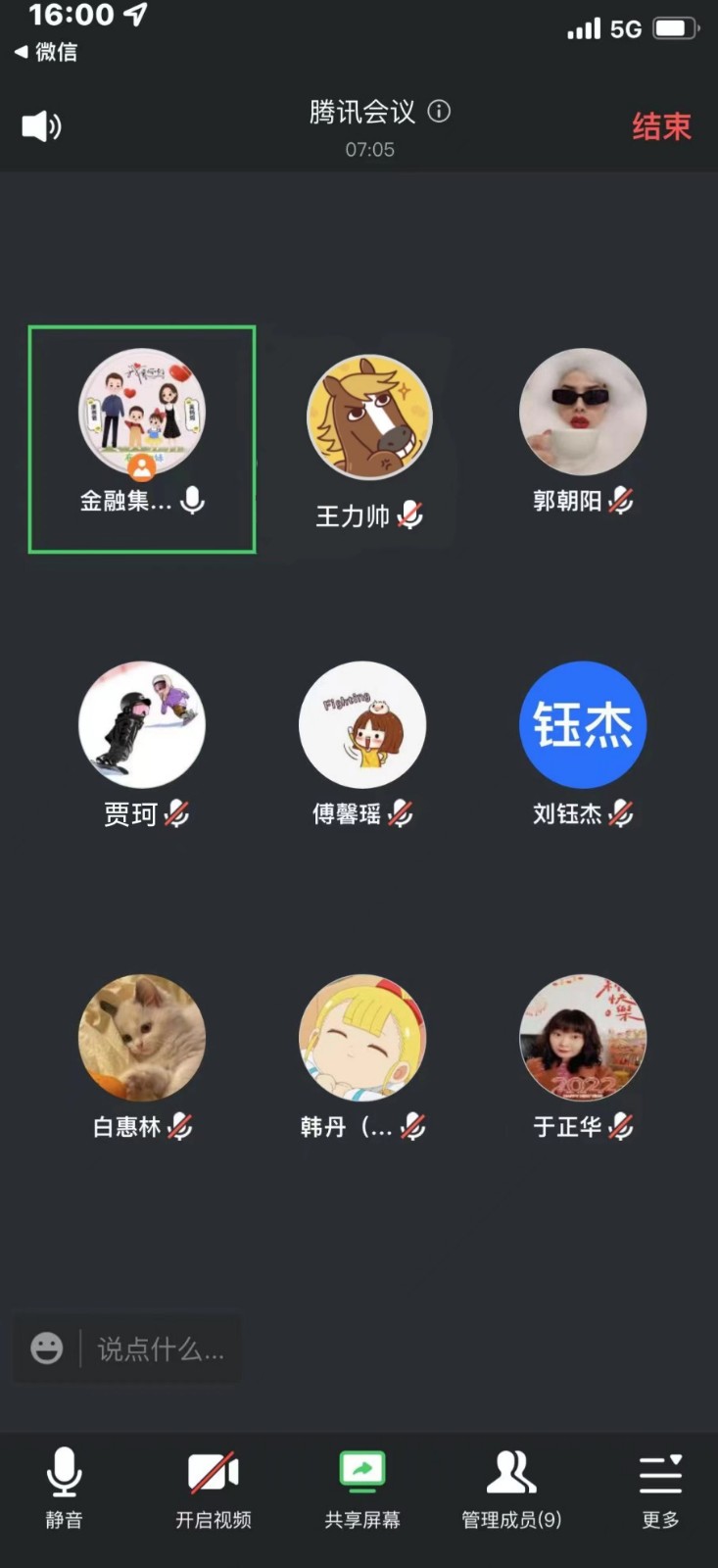Image resolution: width=718 pixels, height=1568 pixels.
Task: Select participant 王力帅
Action: (x=369, y=418)
